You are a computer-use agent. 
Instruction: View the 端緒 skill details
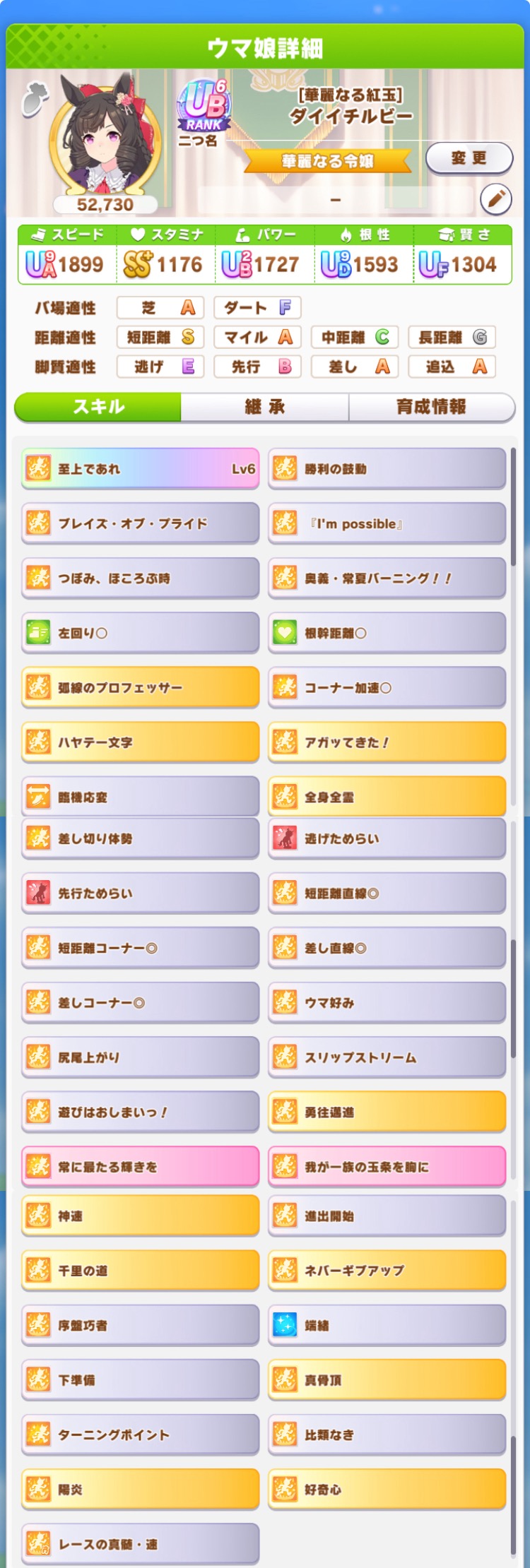coord(387,1326)
